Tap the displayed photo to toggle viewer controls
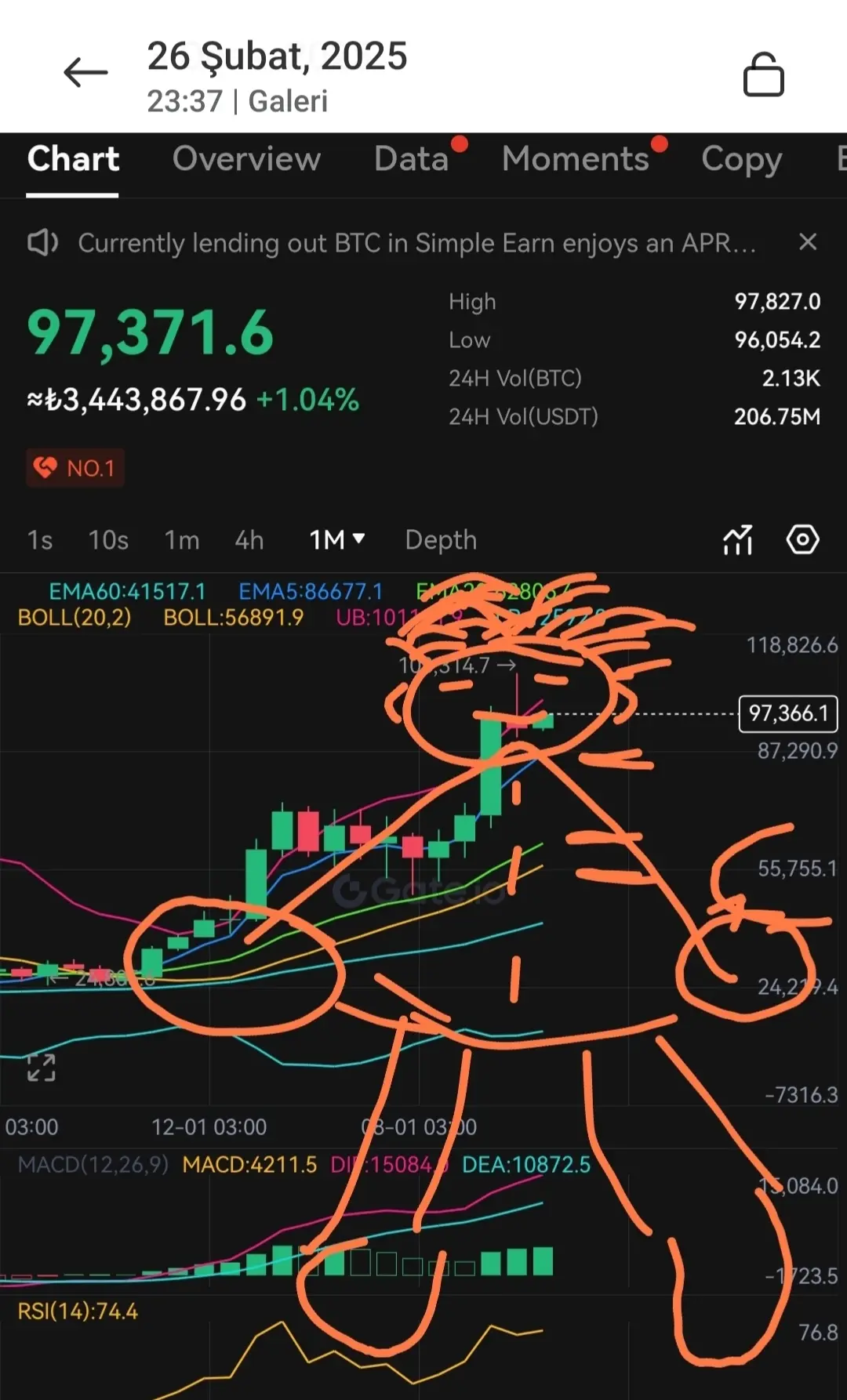Image resolution: width=847 pixels, height=1400 pixels. pyautogui.click(x=423, y=767)
